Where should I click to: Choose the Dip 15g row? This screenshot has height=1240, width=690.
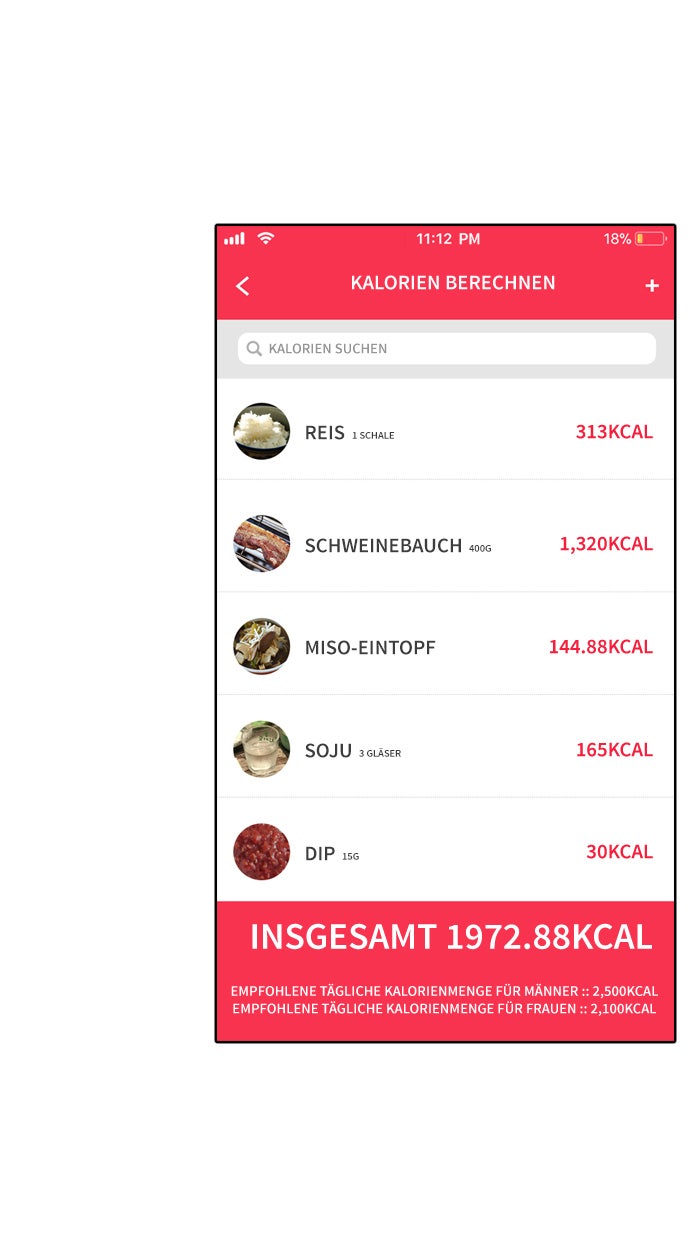(445, 852)
